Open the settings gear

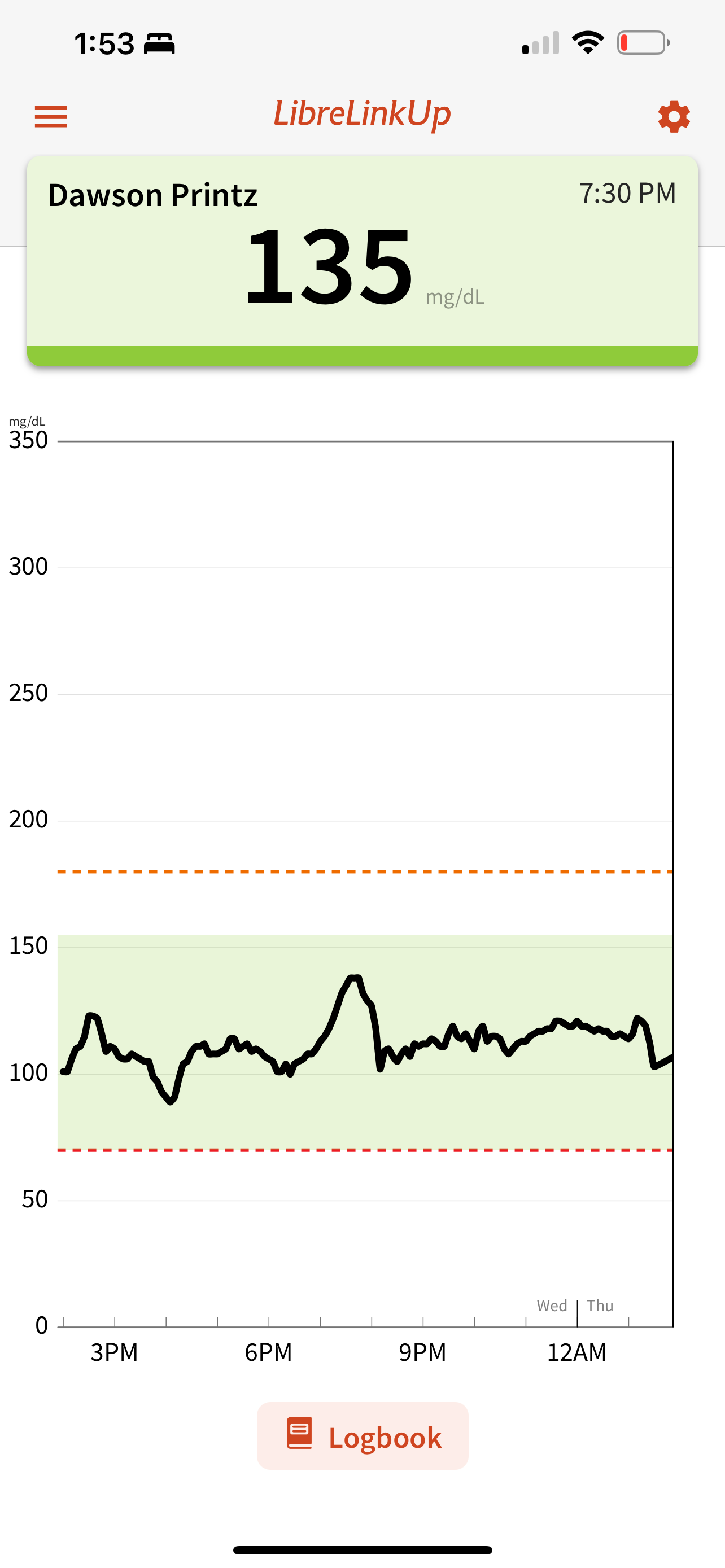674,116
